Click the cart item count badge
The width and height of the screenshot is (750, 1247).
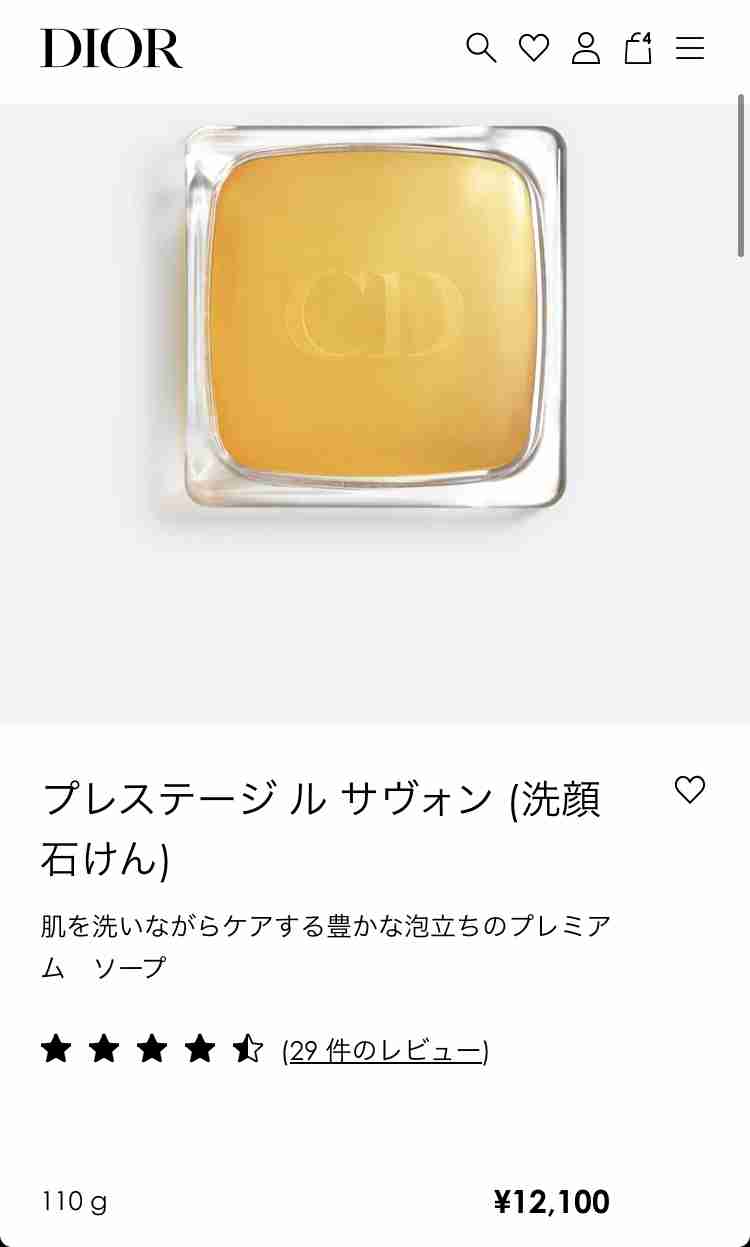pyautogui.click(x=648, y=39)
